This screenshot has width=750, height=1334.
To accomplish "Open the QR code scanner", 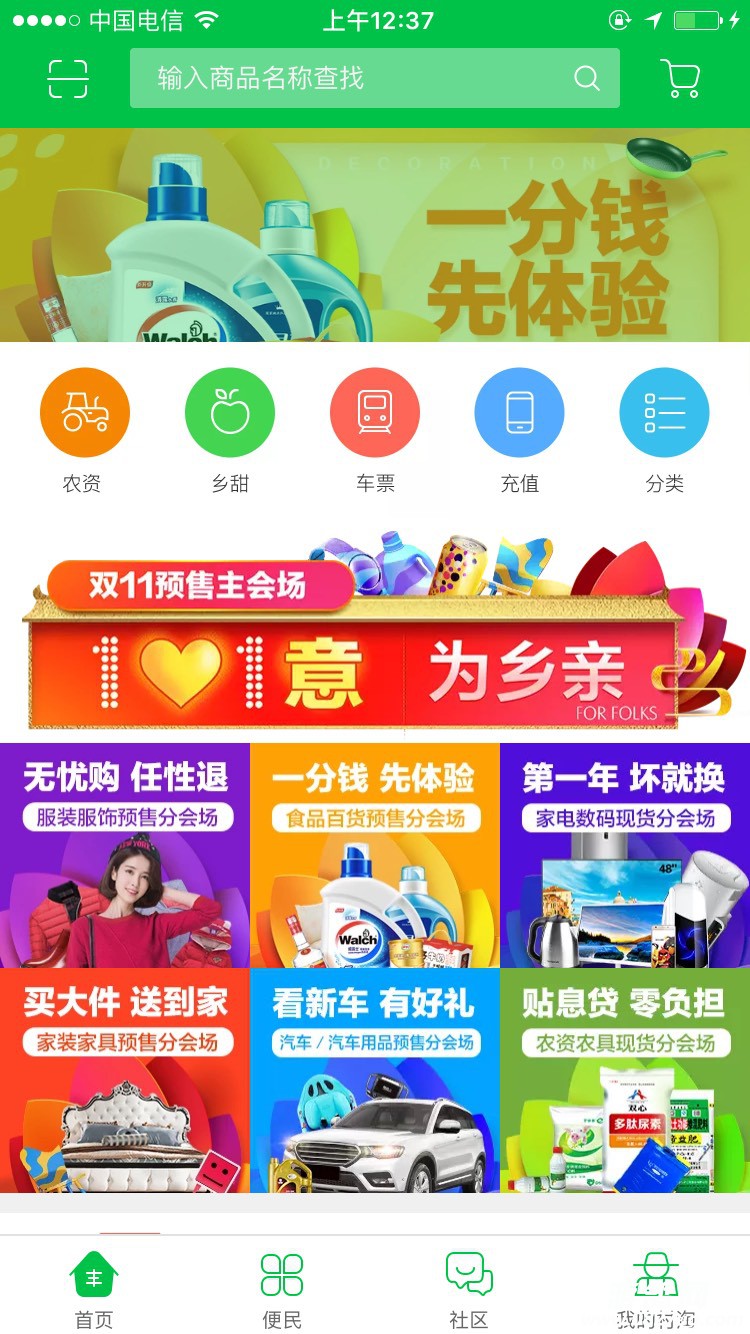I will pyautogui.click(x=68, y=79).
